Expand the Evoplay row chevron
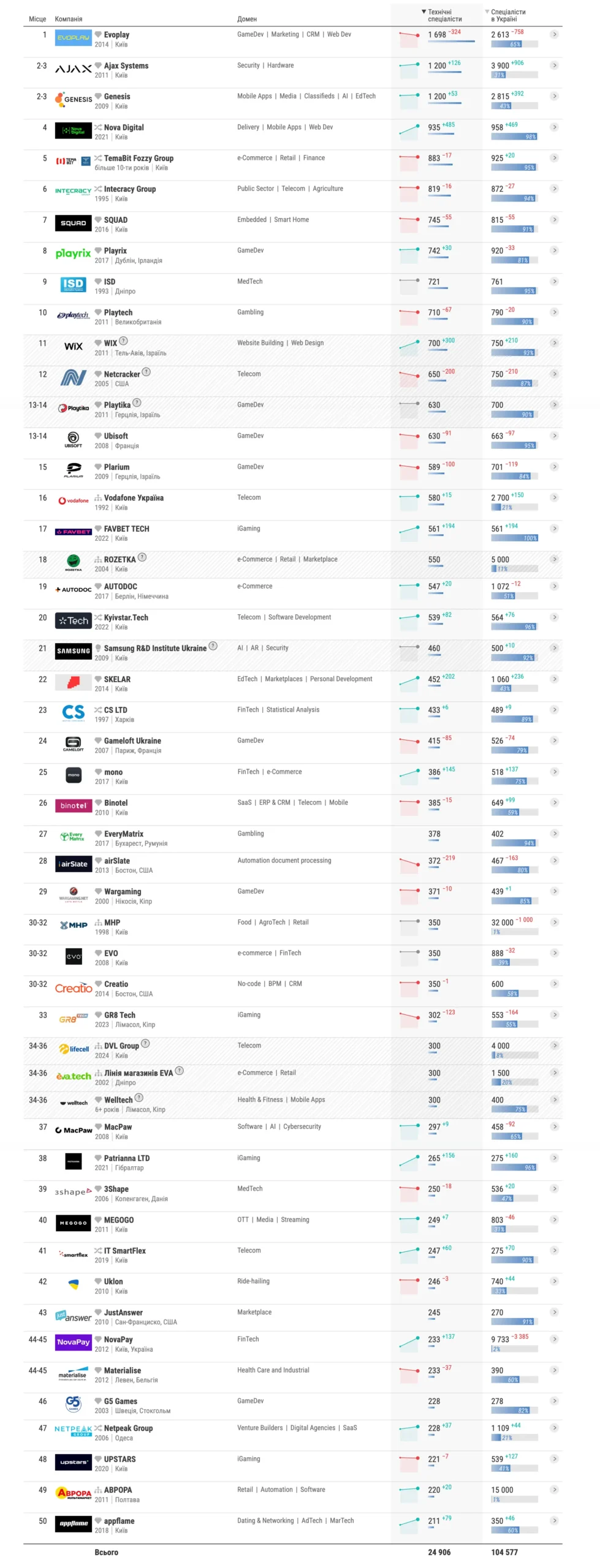 (x=554, y=34)
